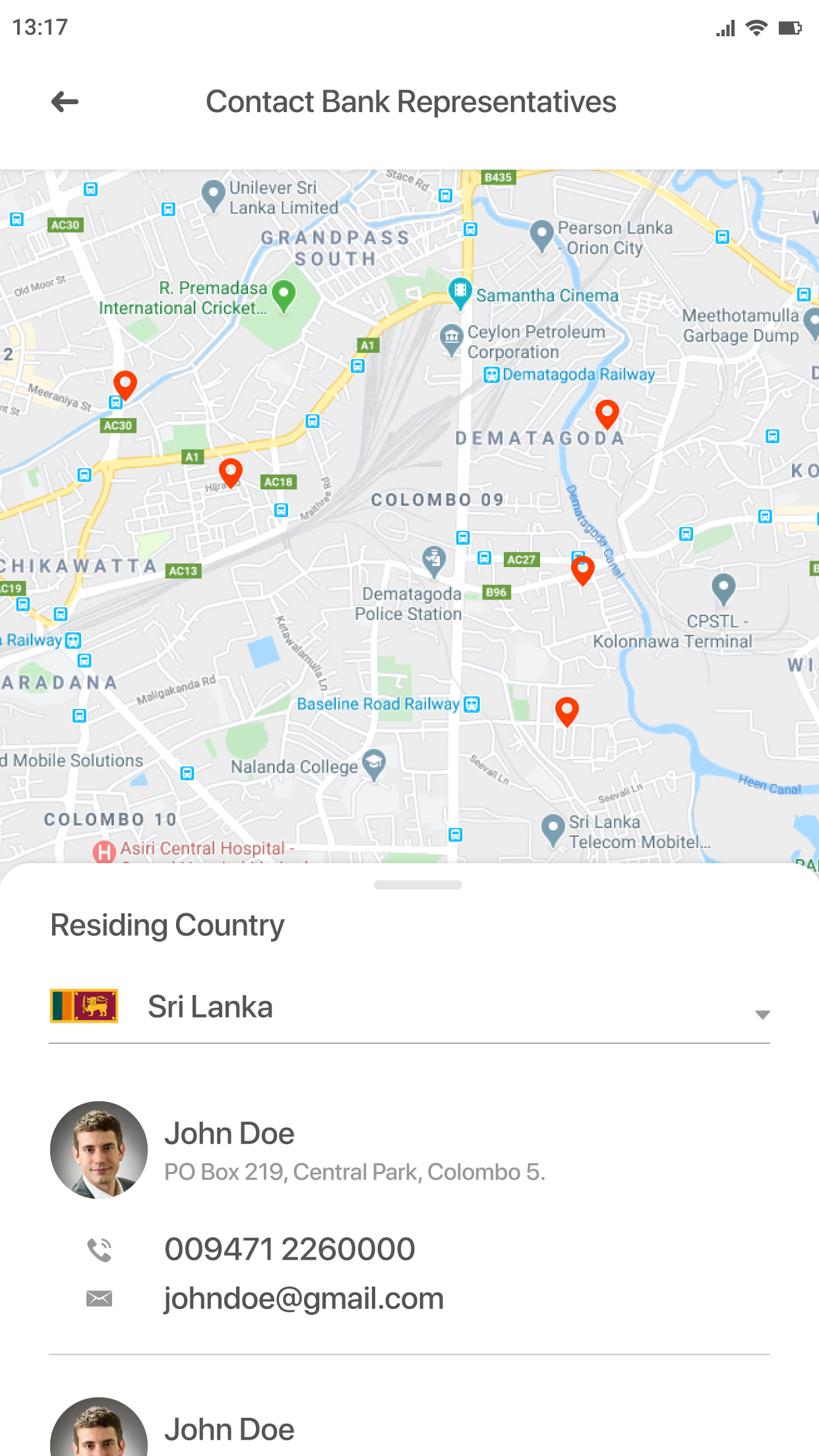Open the first John Doe representative card
Screen dimensions: 819x1456
coord(355,1151)
